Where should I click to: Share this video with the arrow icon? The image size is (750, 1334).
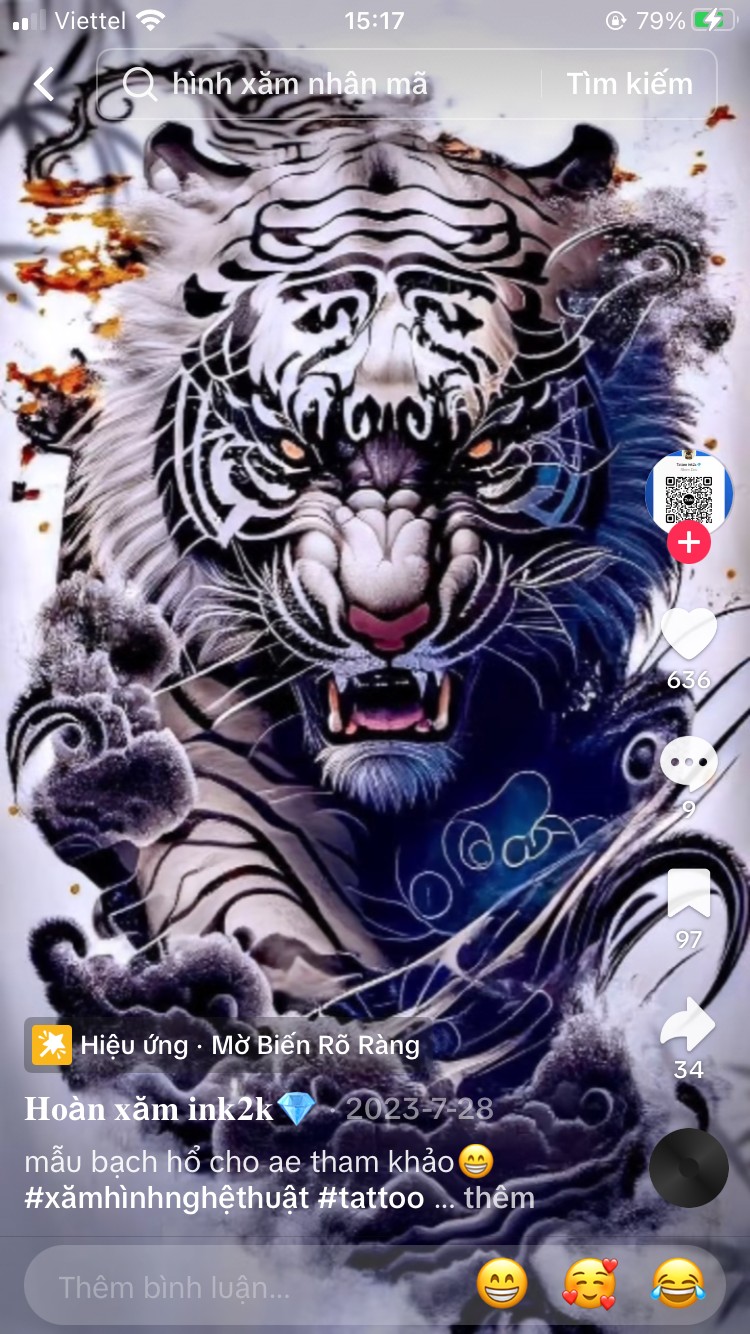[x=689, y=1024]
